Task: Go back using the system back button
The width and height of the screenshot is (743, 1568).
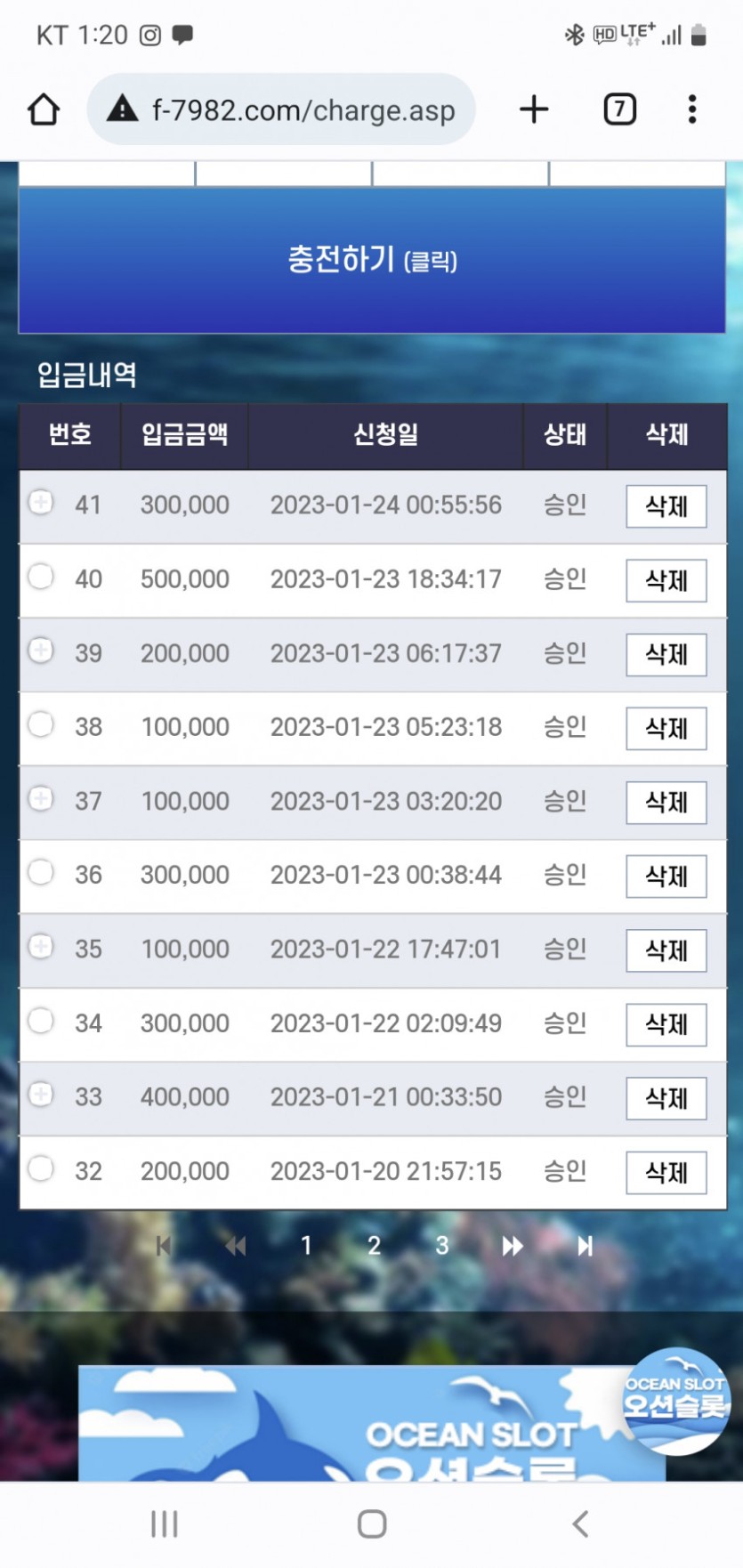Action: point(580,1524)
